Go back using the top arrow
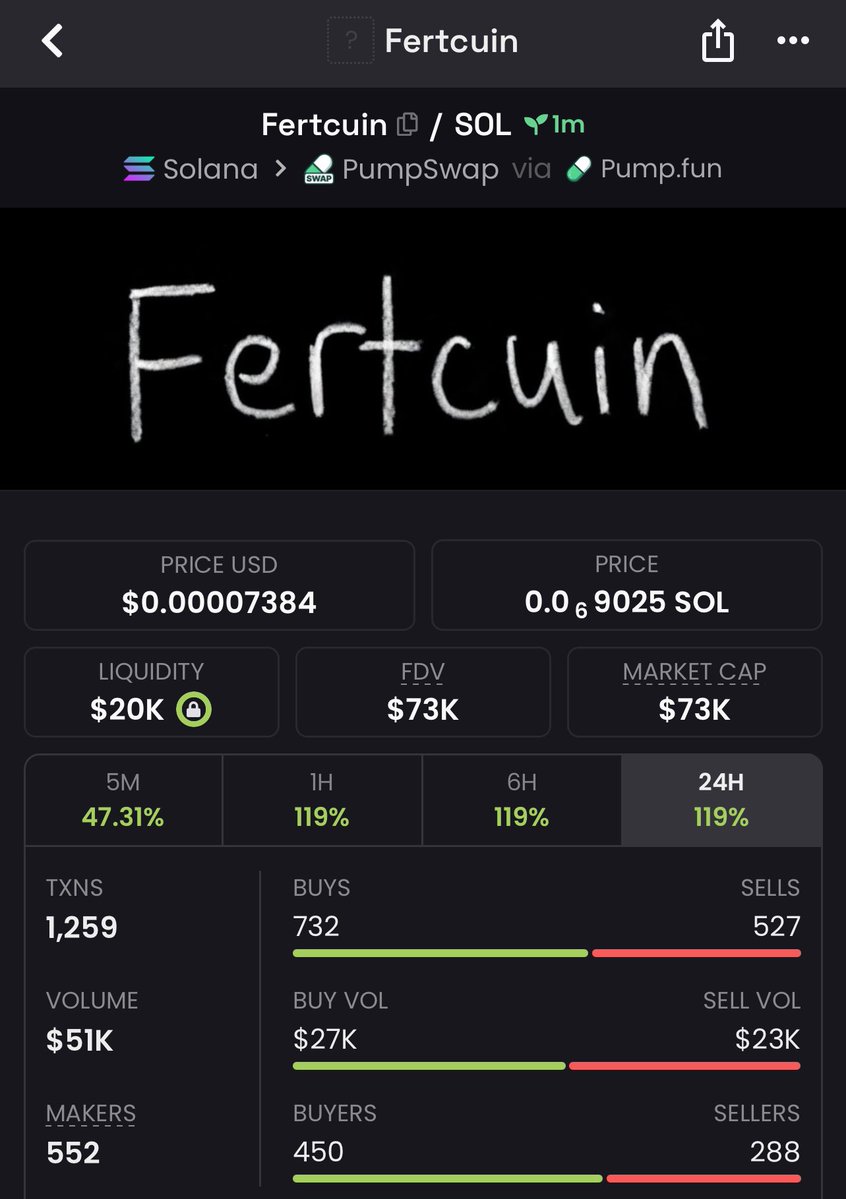 [53, 41]
